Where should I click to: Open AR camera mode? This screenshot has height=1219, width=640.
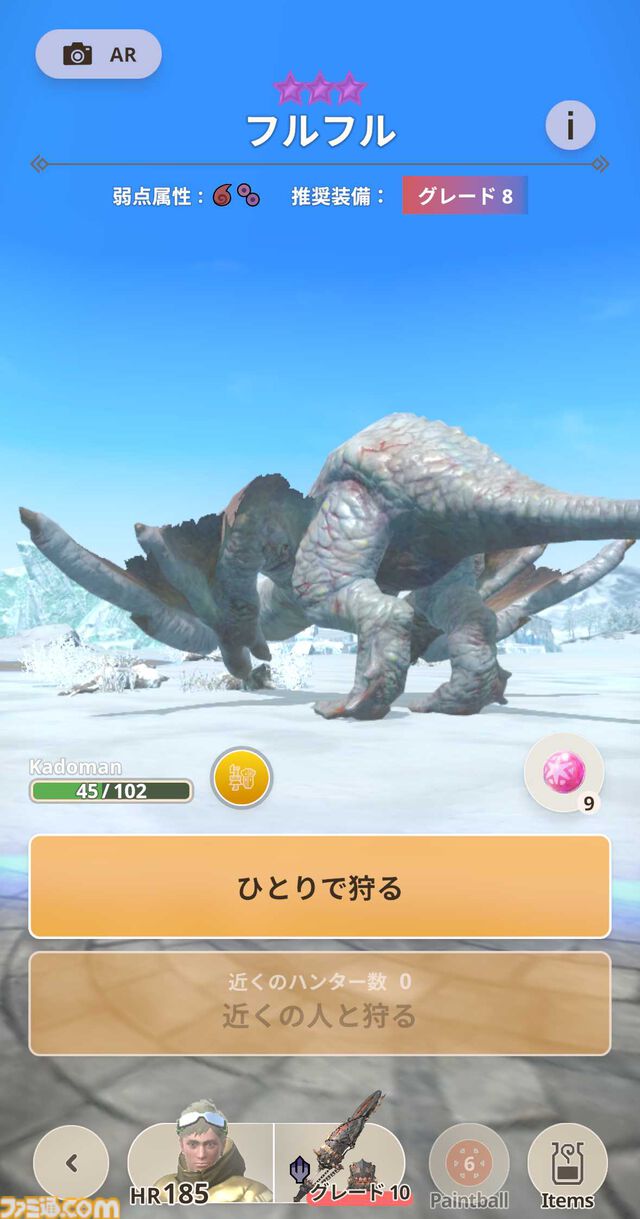coord(98,54)
